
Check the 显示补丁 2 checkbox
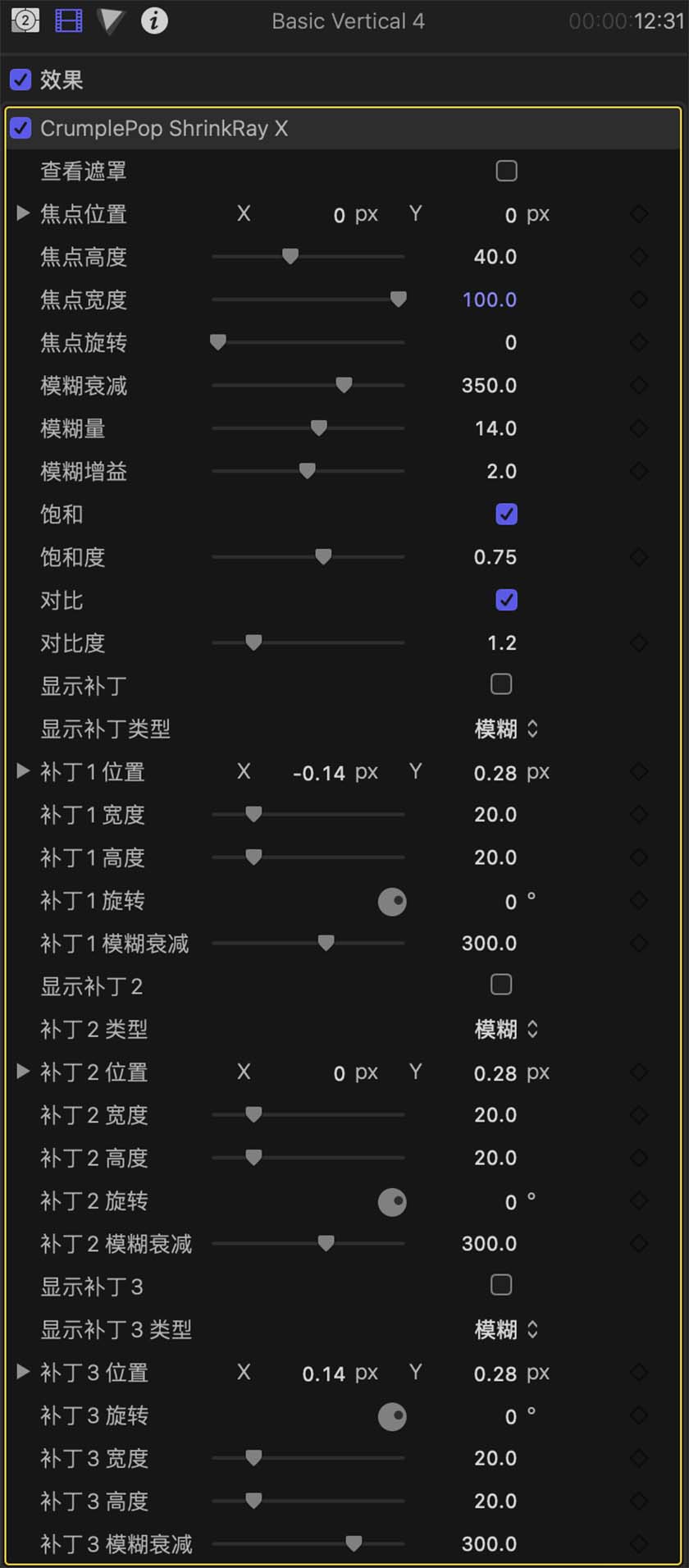500,985
